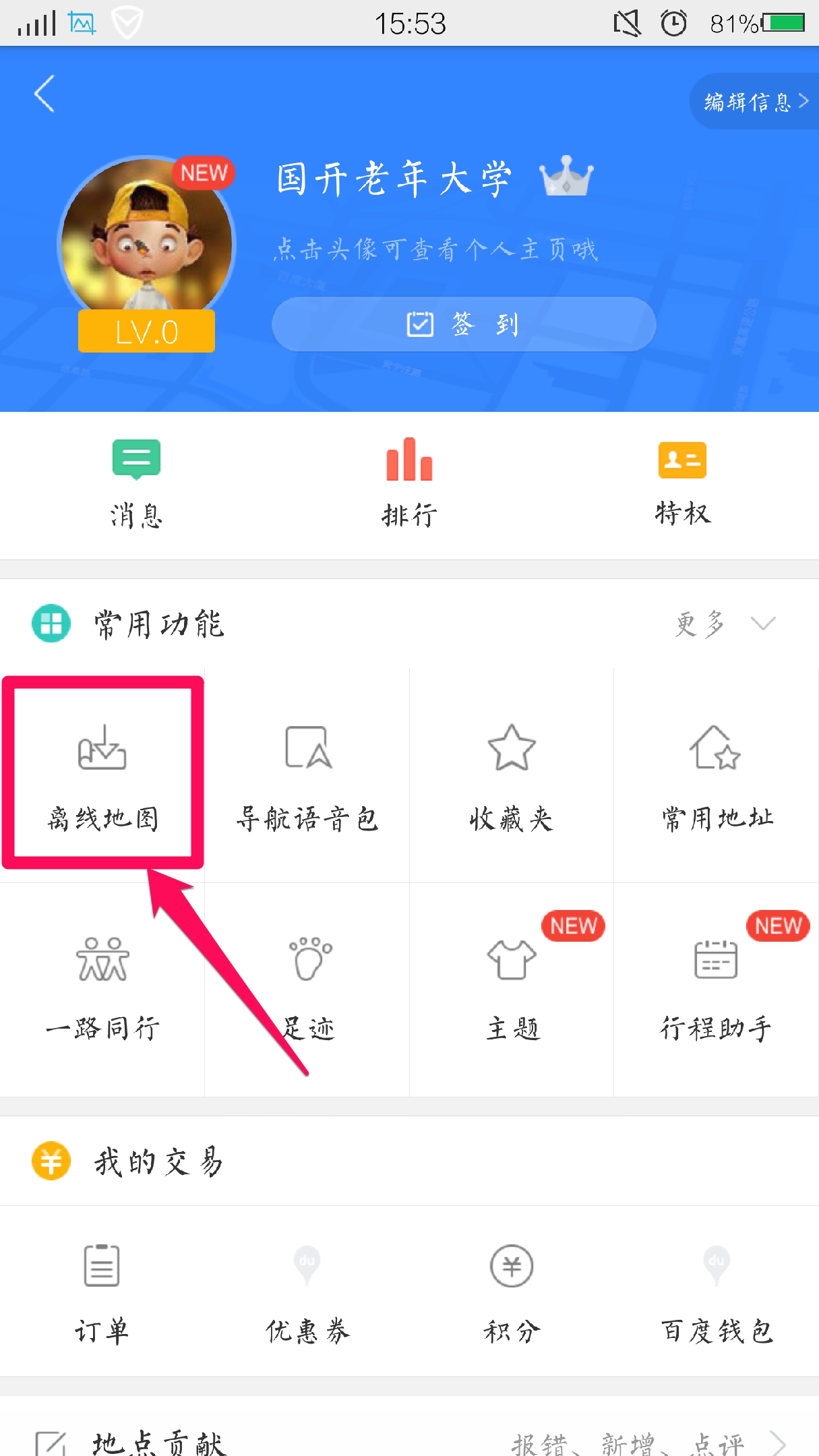Open 主题 themes

click(x=512, y=988)
